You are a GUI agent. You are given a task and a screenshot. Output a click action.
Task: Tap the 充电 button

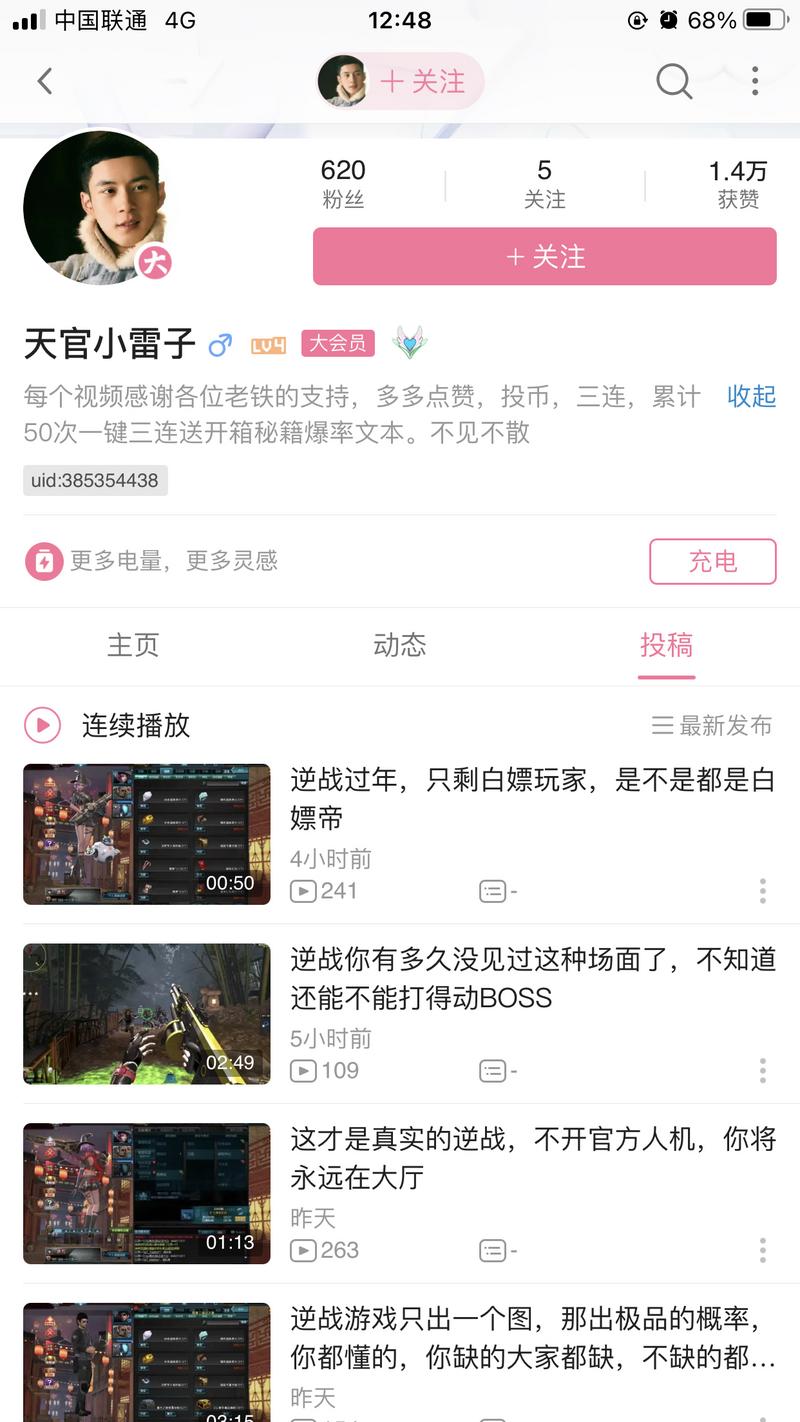coord(712,561)
